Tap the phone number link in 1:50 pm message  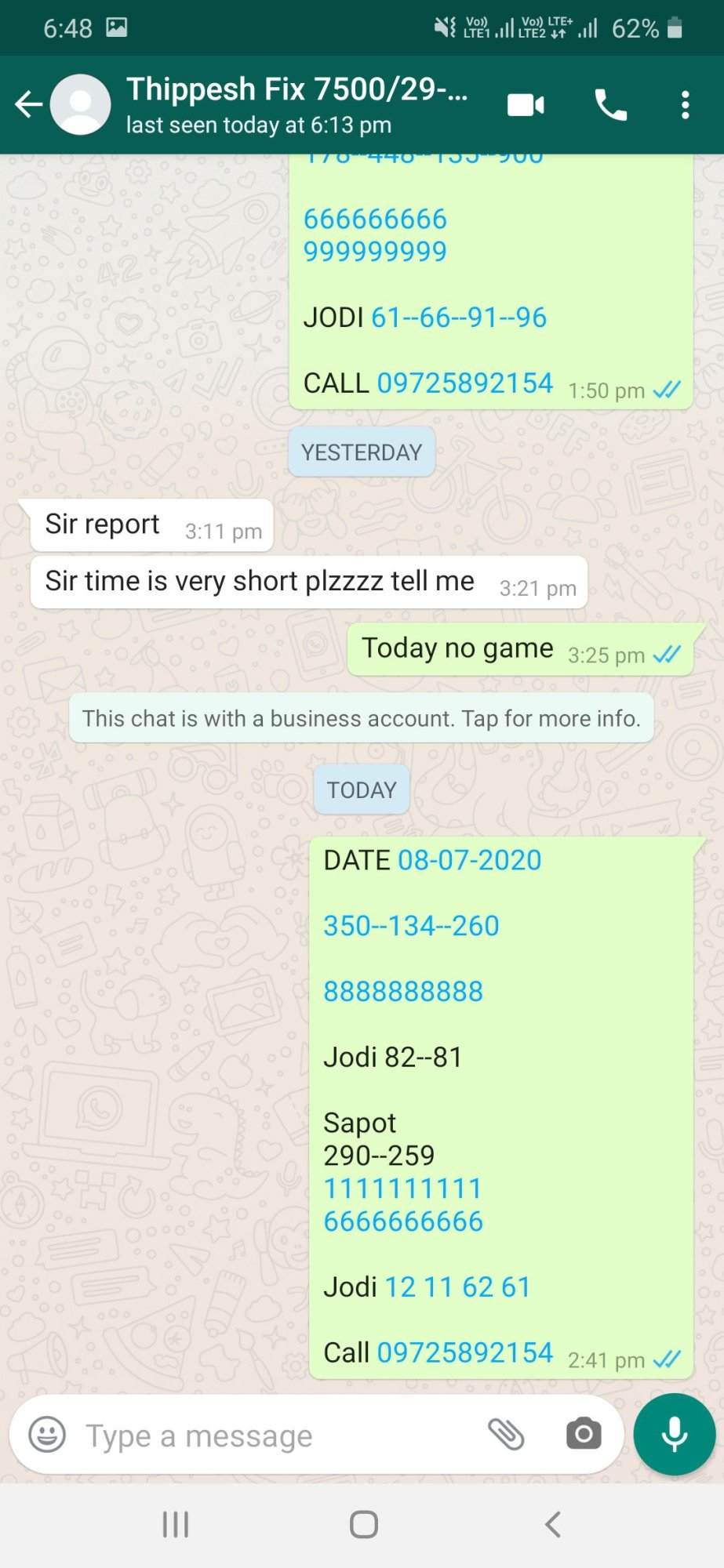coord(465,383)
